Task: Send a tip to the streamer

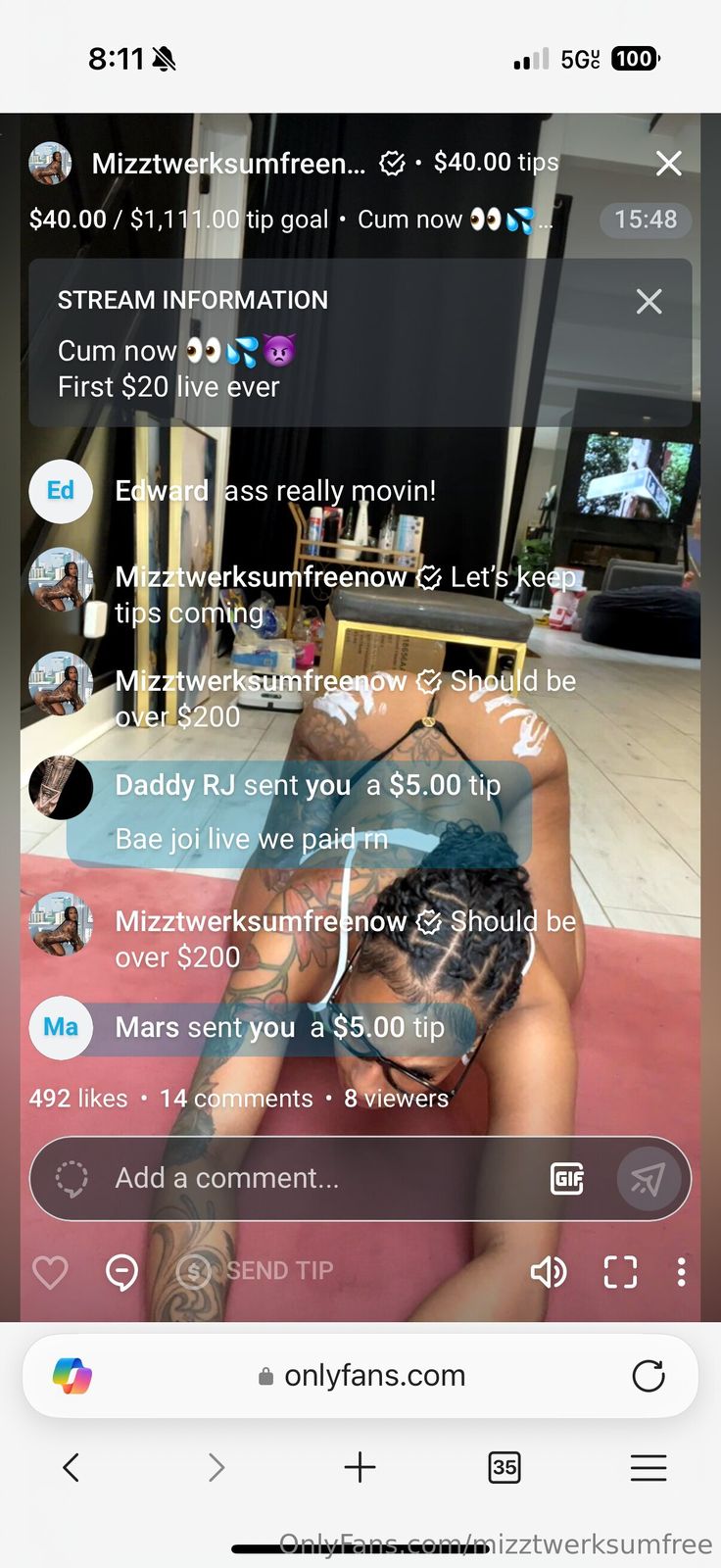Action: click(x=257, y=1271)
